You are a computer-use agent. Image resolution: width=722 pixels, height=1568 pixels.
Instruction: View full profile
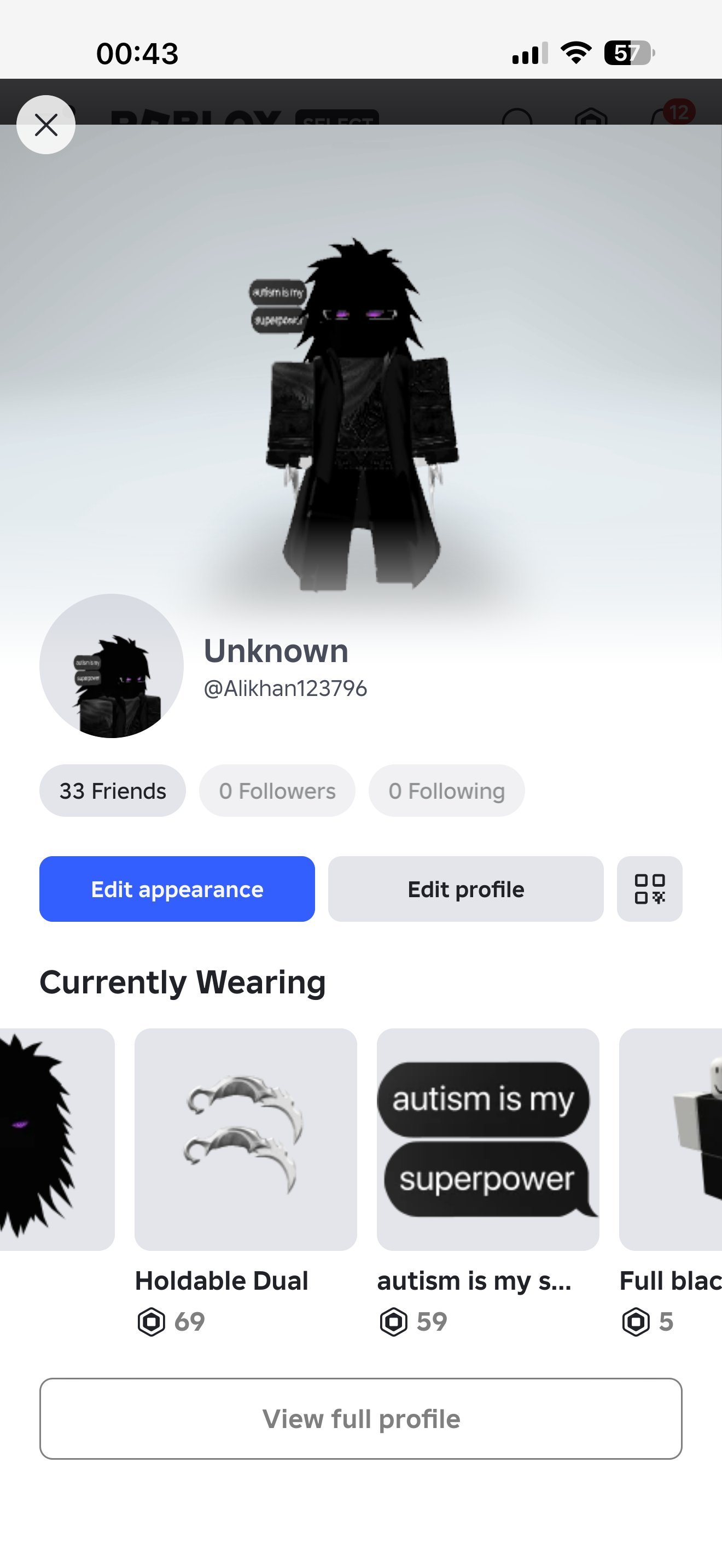[x=361, y=1419]
